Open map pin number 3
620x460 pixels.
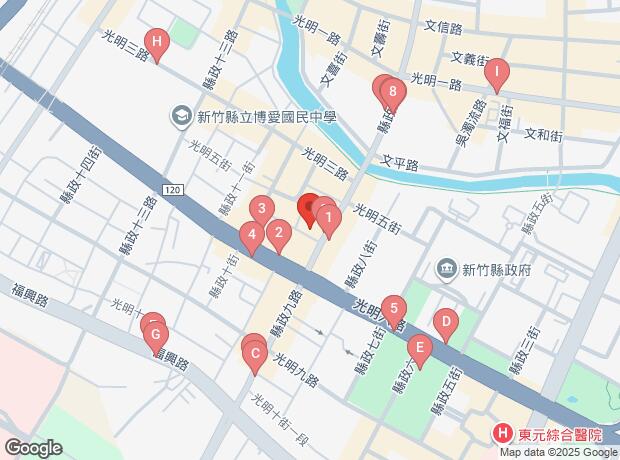click(x=261, y=209)
